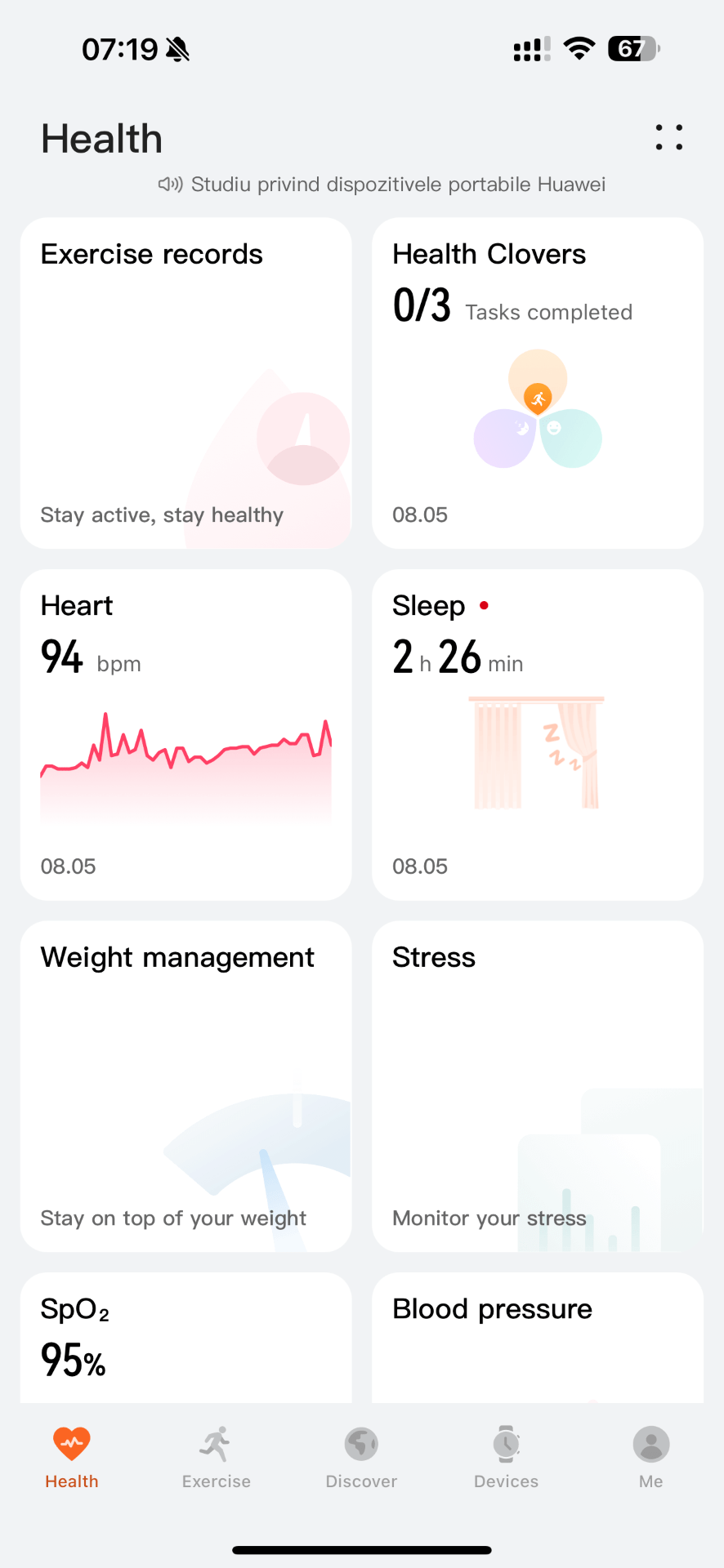Select the Health tab
This screenshot has width=724, height=1568.
pos(72,1456)
